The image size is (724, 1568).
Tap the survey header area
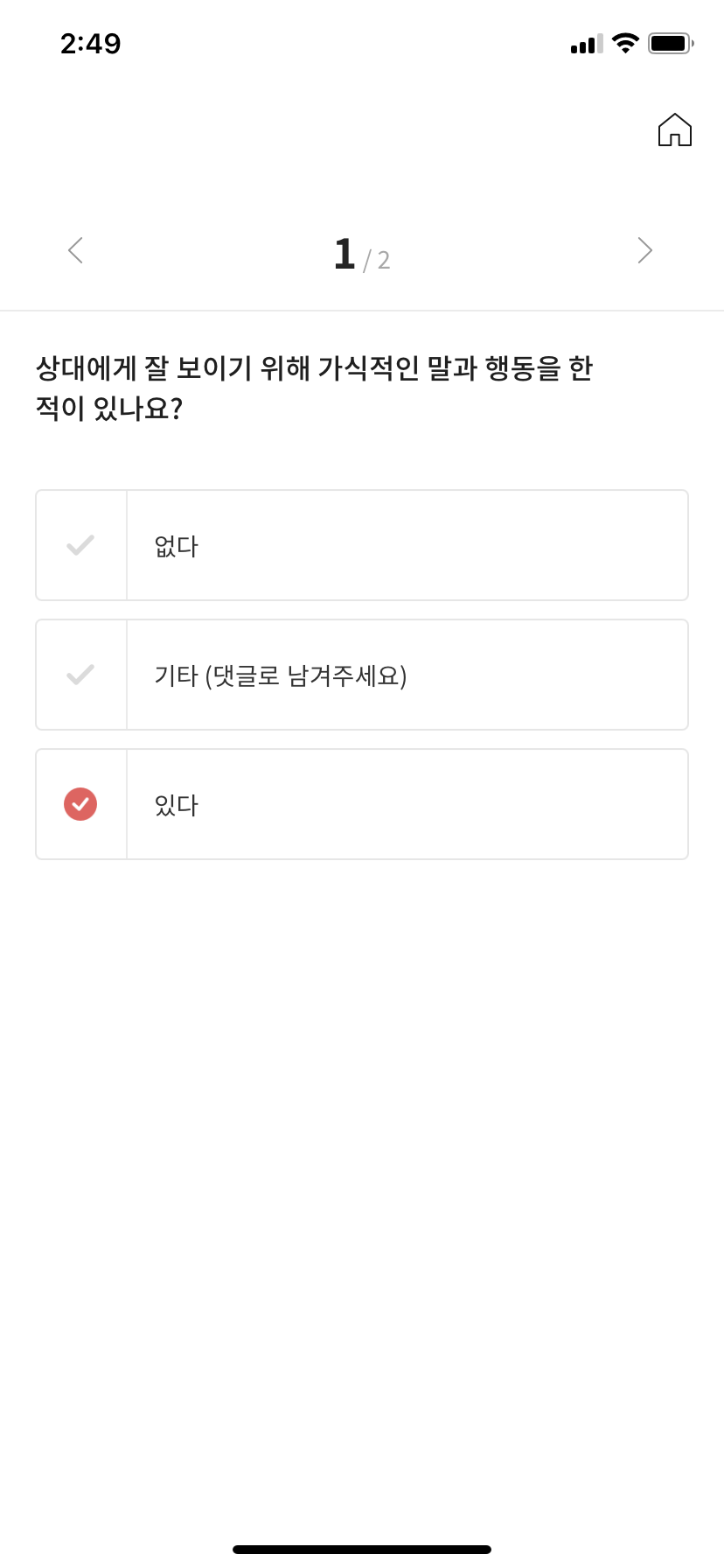(362, 250)
